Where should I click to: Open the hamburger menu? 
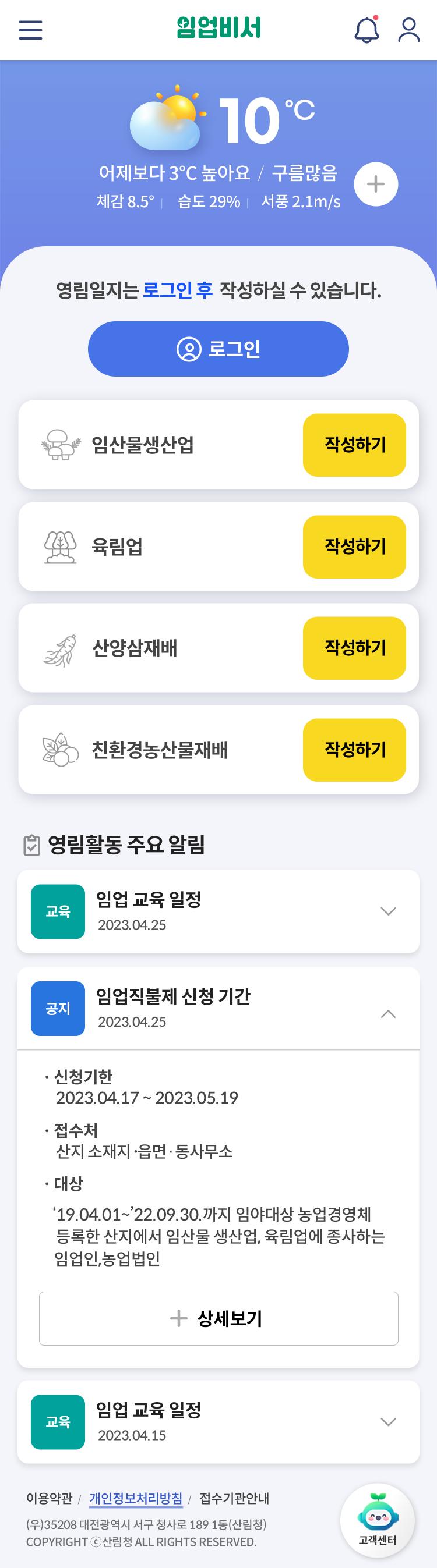(30, 30)
